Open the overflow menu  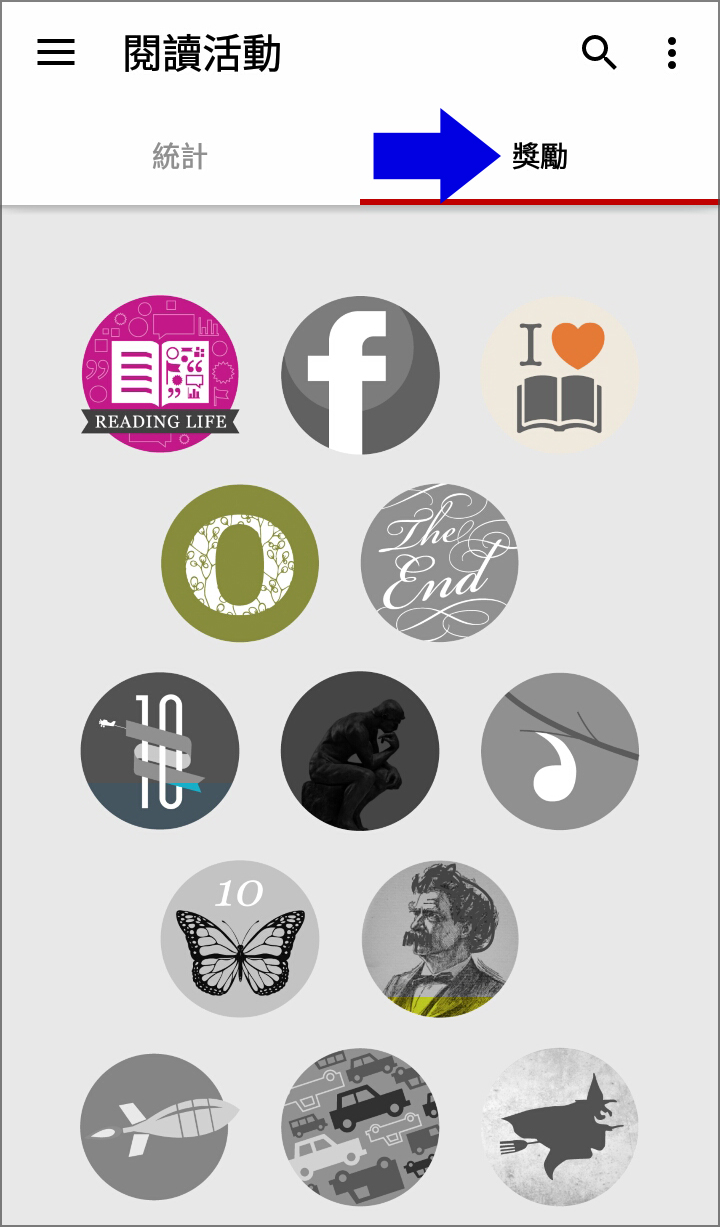pos(672,53)
